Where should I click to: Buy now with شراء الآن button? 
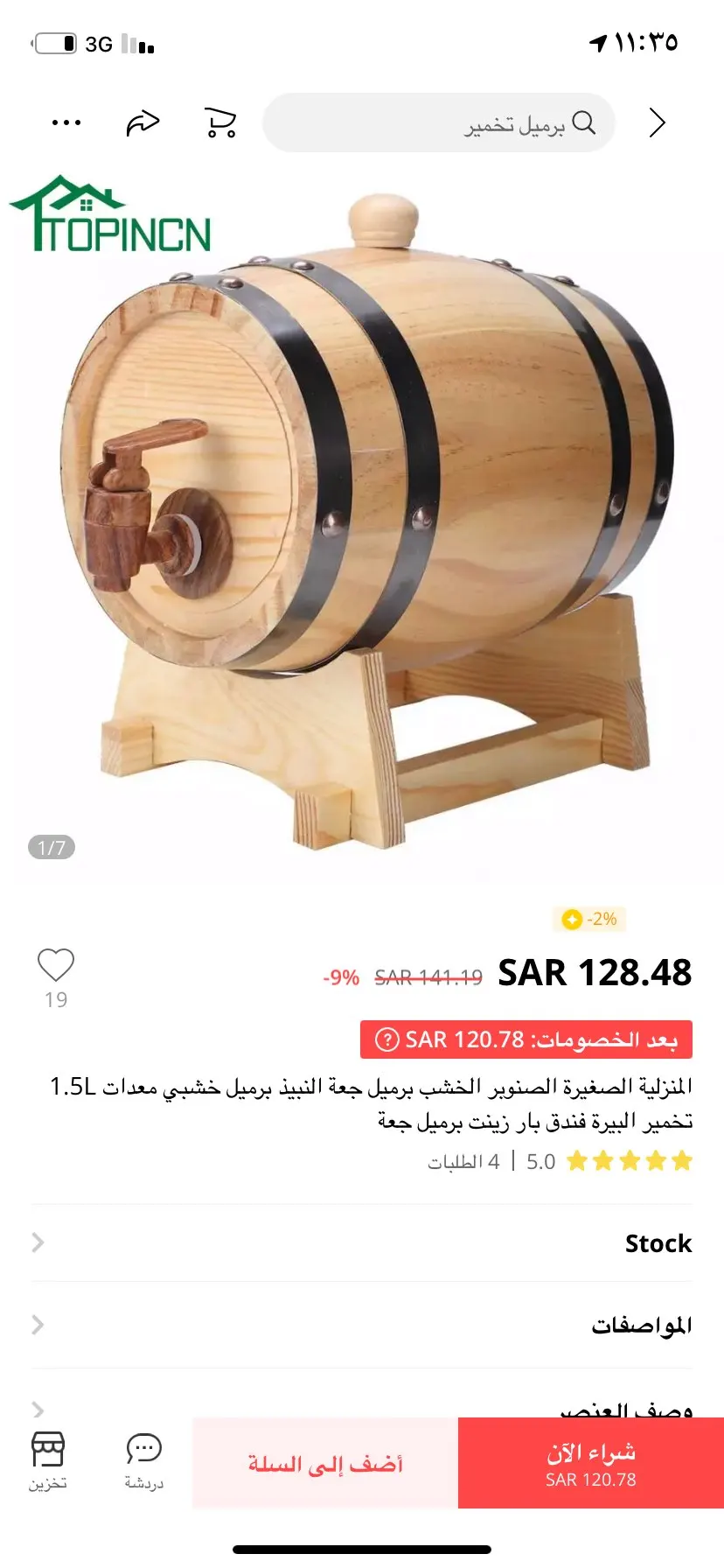coord(591,1463)
